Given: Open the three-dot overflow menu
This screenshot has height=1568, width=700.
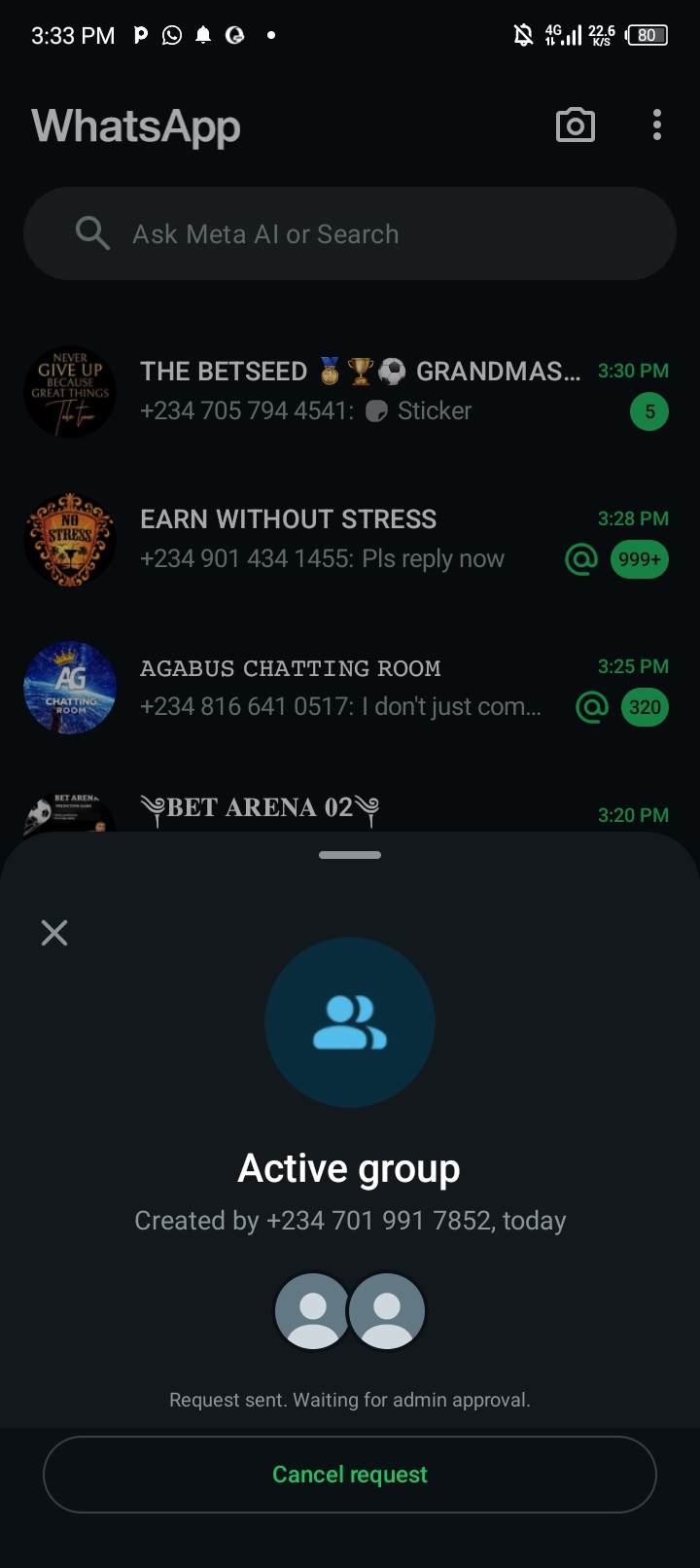Looking at the screenshot, I should pos(657,125).
